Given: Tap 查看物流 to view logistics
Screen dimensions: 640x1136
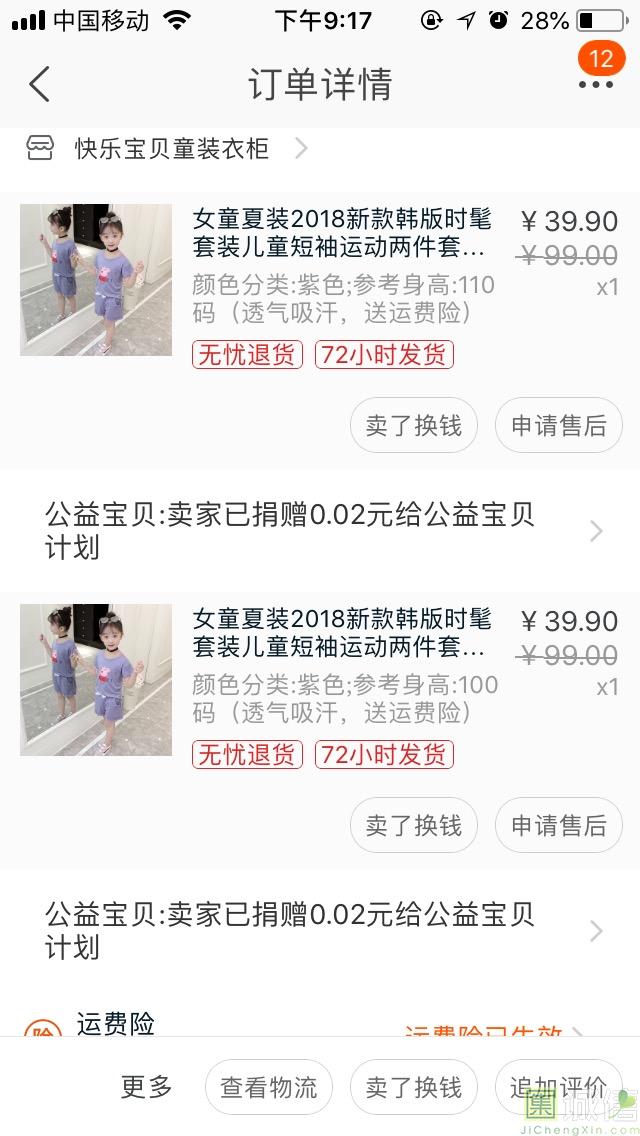Looking at the screenshot, I should 268,1087.
